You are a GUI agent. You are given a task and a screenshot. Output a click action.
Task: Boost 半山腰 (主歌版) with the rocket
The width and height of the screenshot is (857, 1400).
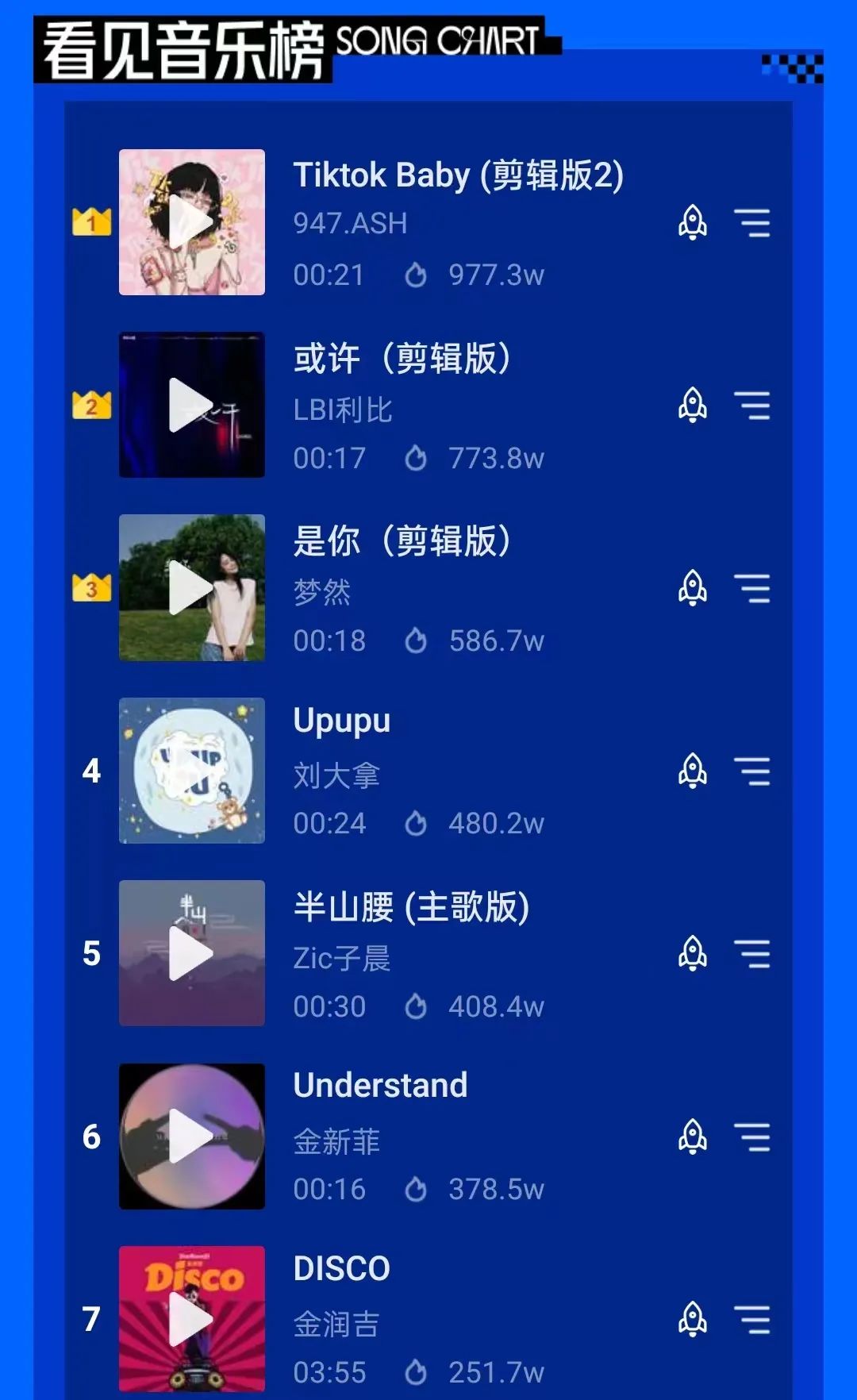click(x=693, y=953)
